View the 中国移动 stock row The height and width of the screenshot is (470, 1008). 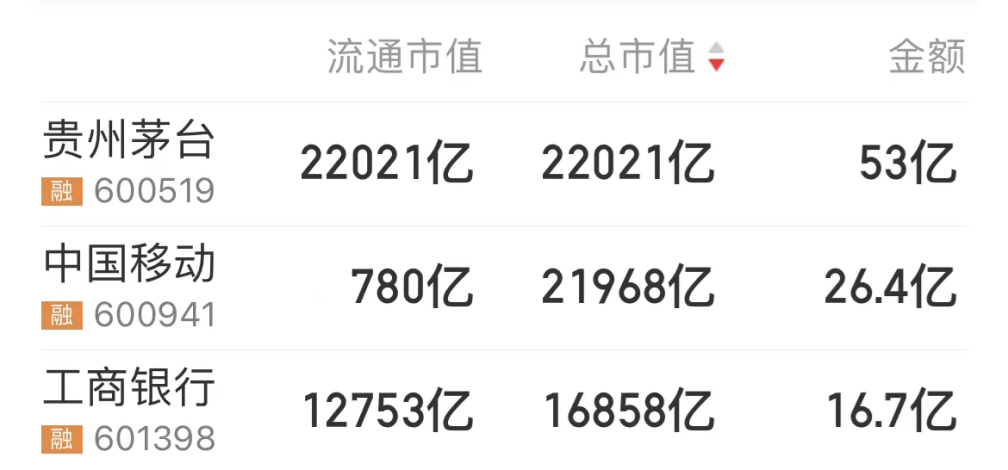(x=129, y=265)
